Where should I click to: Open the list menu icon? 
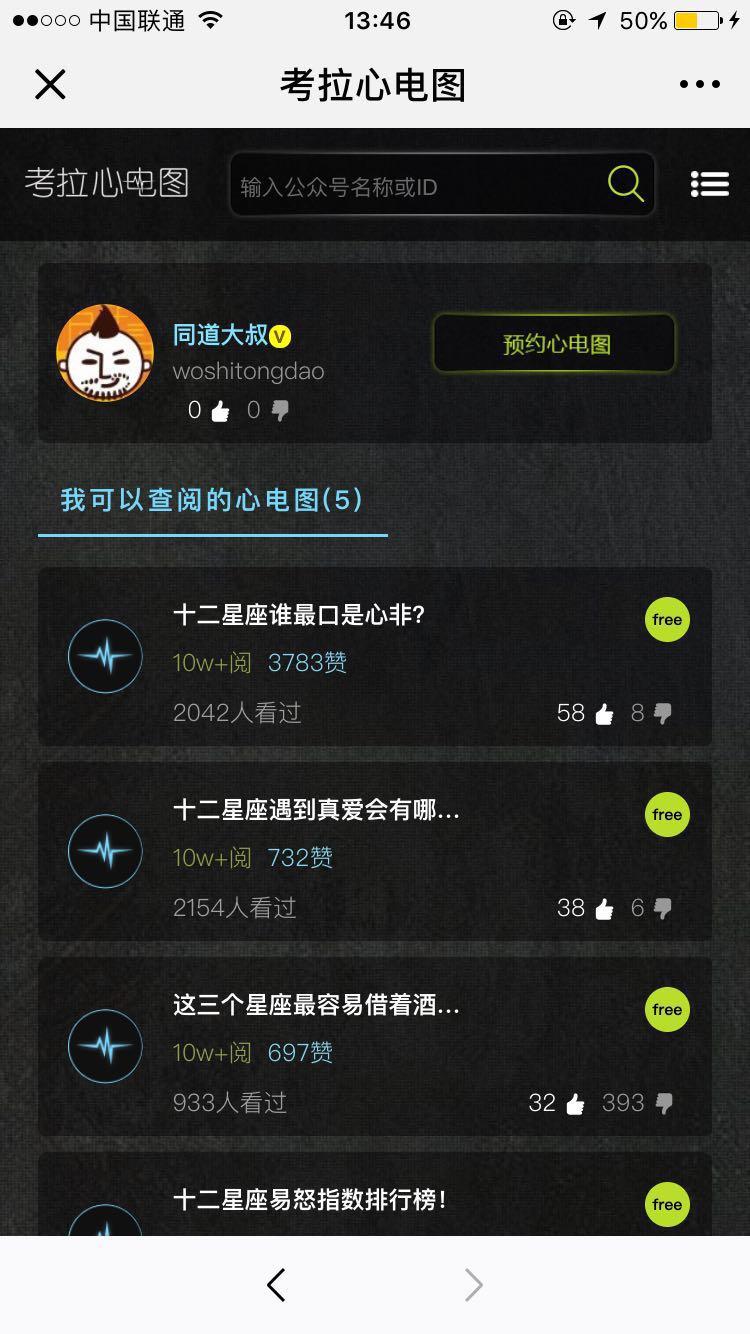click(709, 184)
